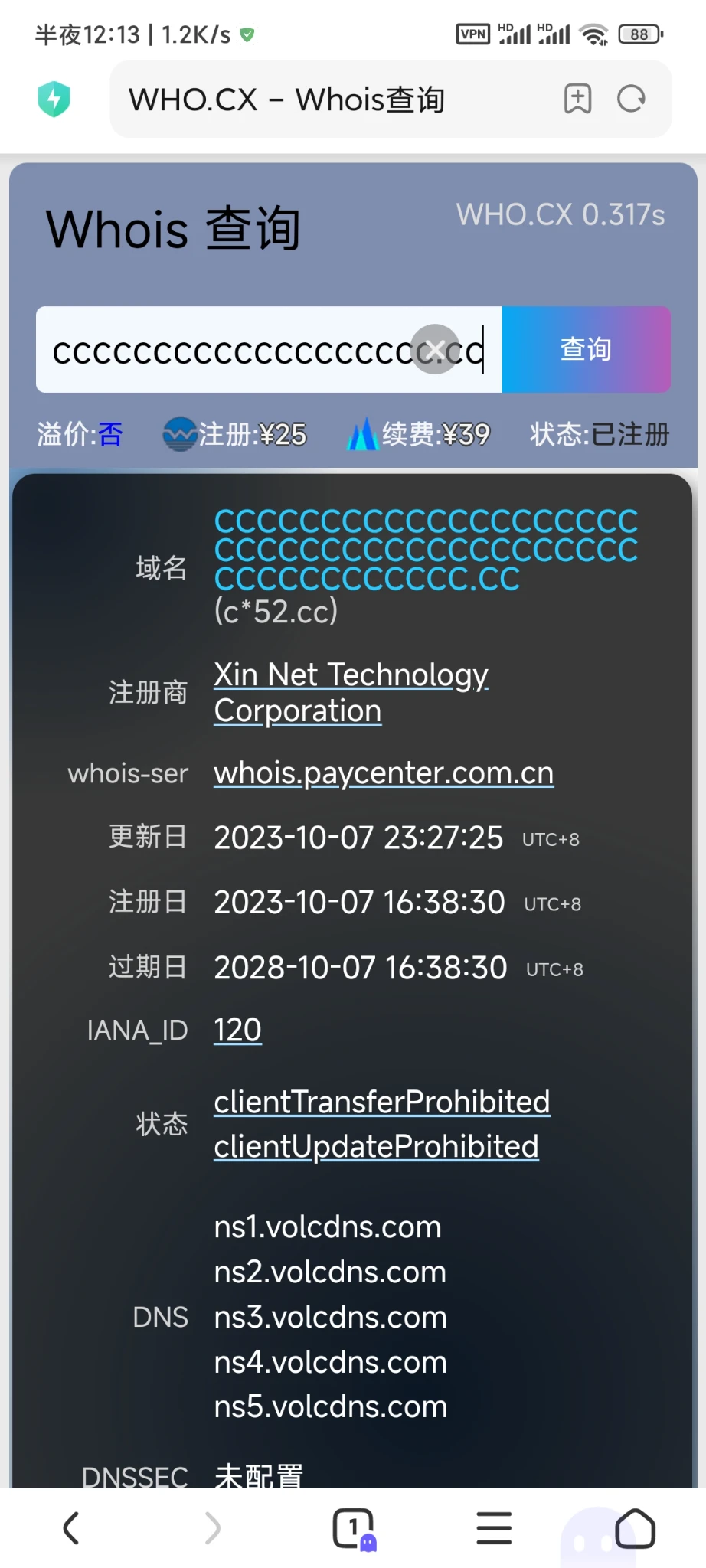This screenshot has width=706, height=1568.
Task: Open the browser hamburger menu
Action: coord(494,1528)
